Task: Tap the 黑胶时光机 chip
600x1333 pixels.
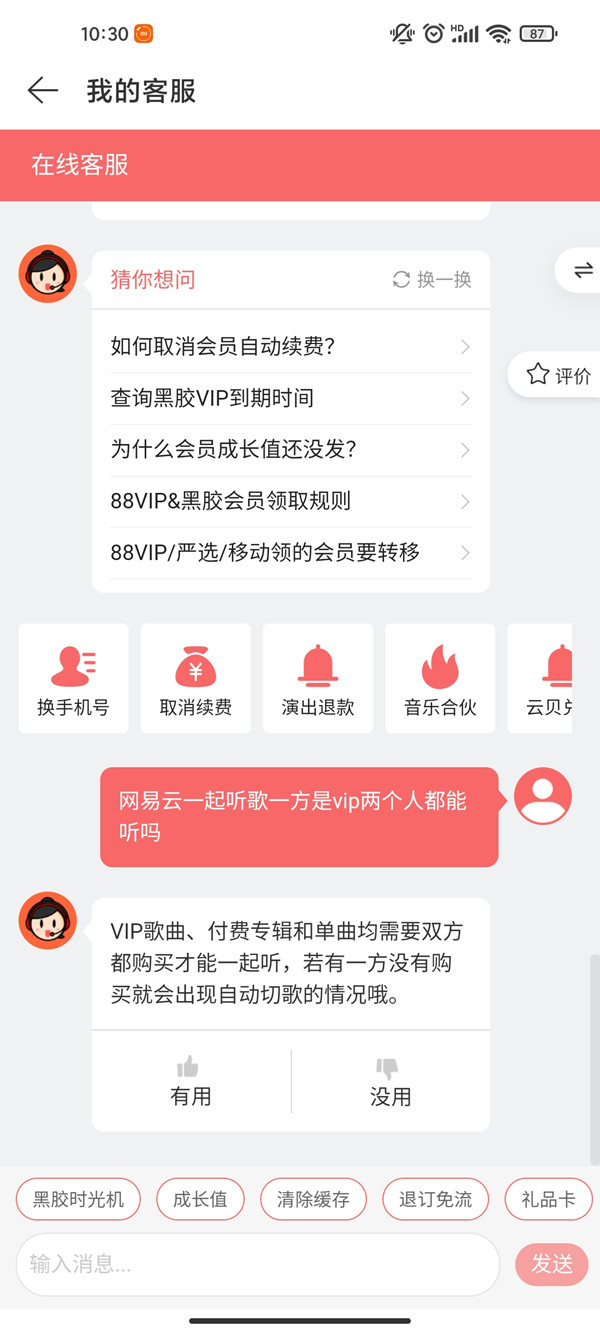Action: click(78, 1199)
